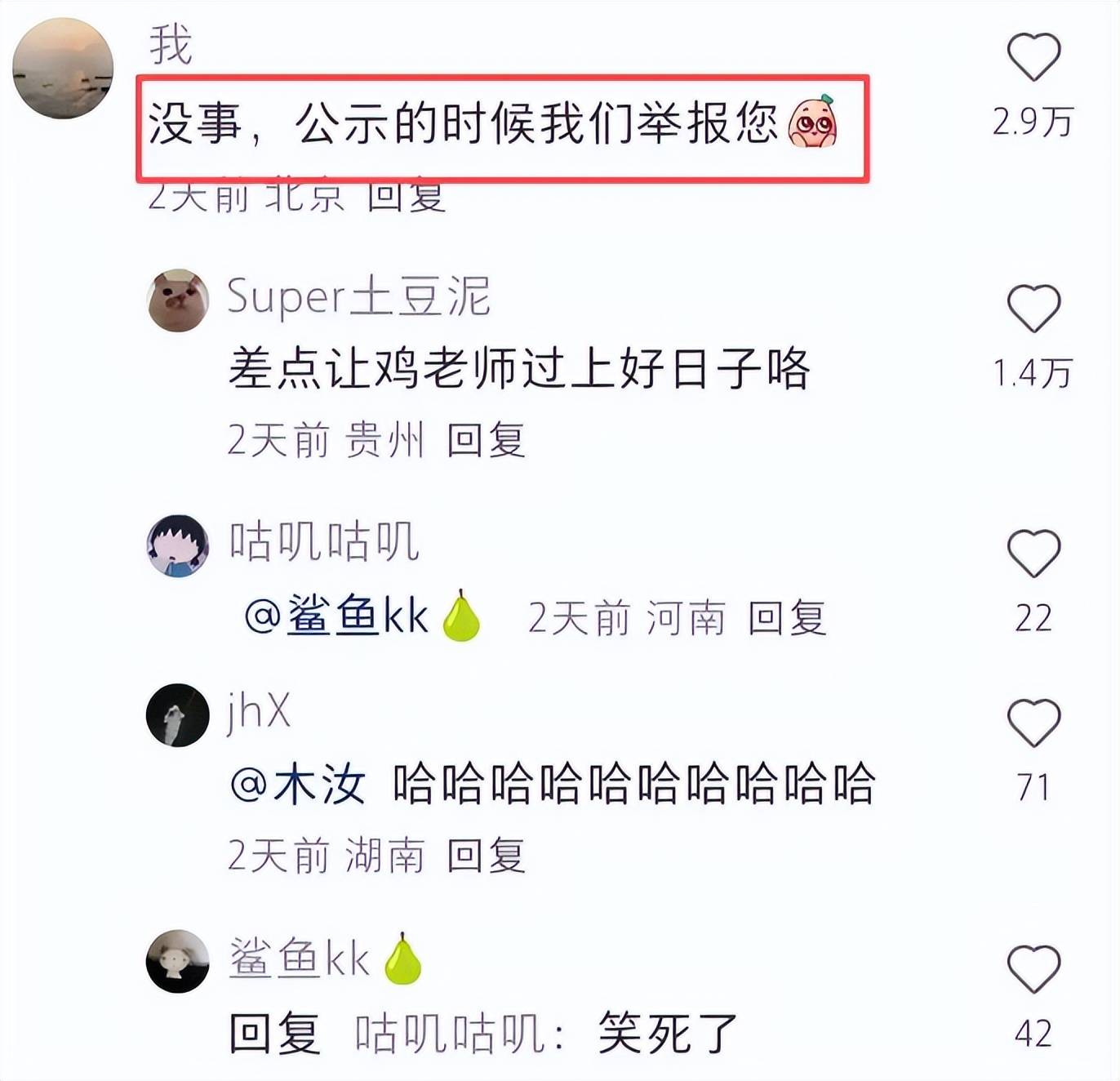Image resolution: width=1120 pixels, height=1081 pixels.
Task: Like the top comment from 我
Action: pos(1033,57)
